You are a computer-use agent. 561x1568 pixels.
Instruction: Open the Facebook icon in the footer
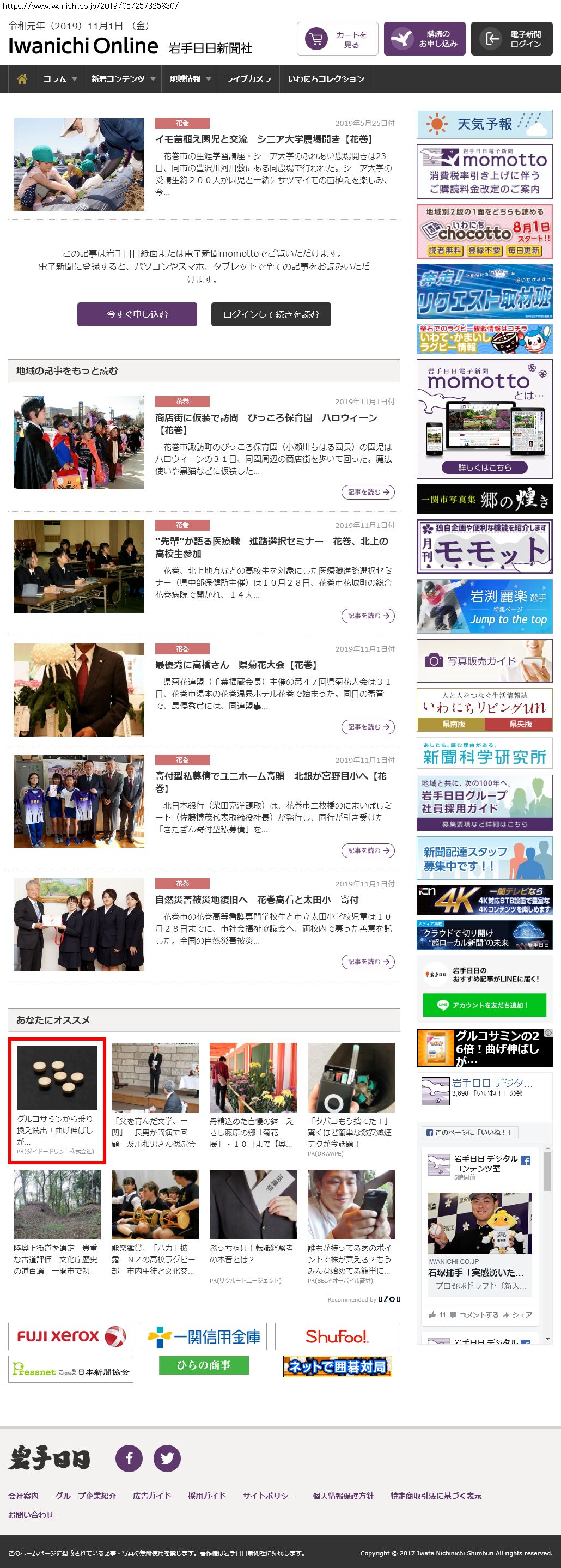point(129,1458)
